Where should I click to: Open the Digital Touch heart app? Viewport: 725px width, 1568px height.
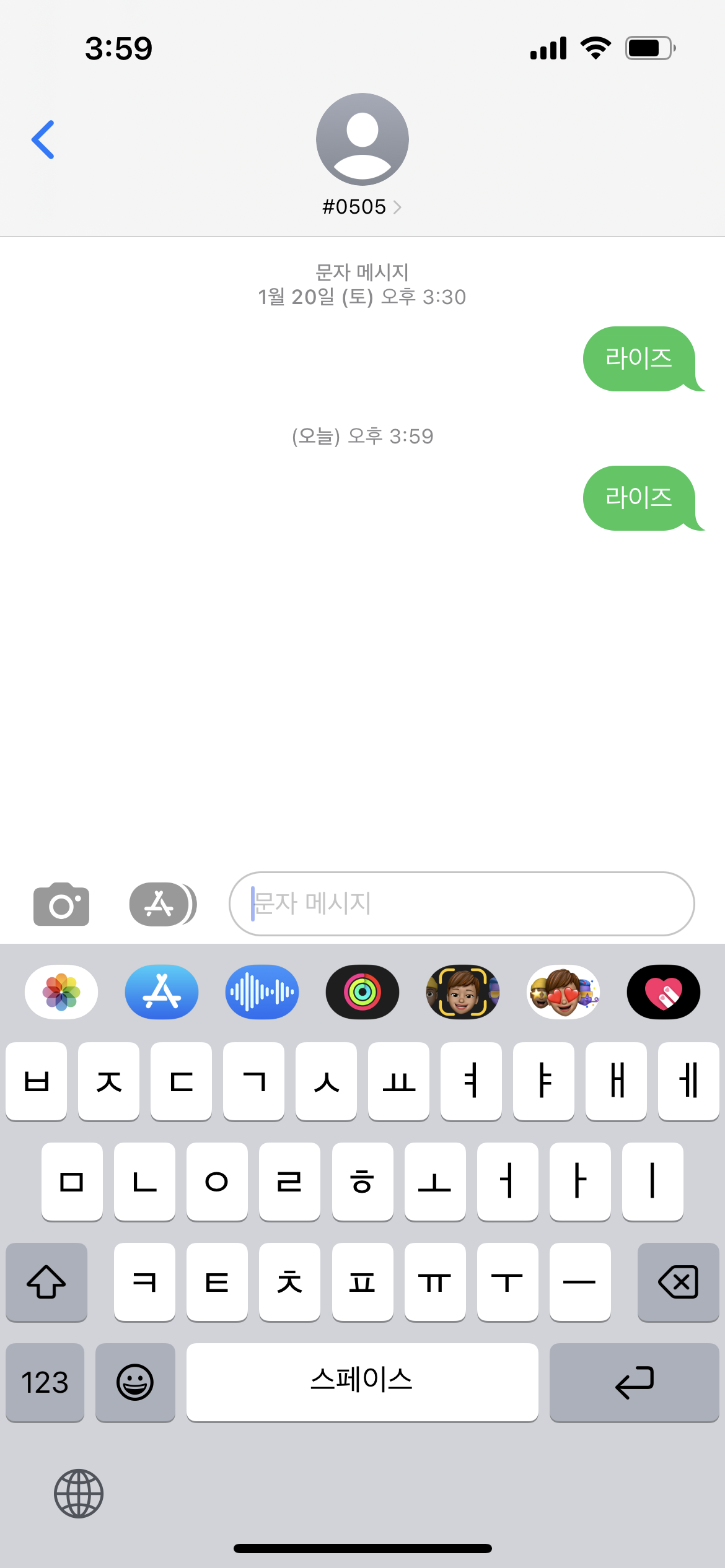tap(664, 992)
